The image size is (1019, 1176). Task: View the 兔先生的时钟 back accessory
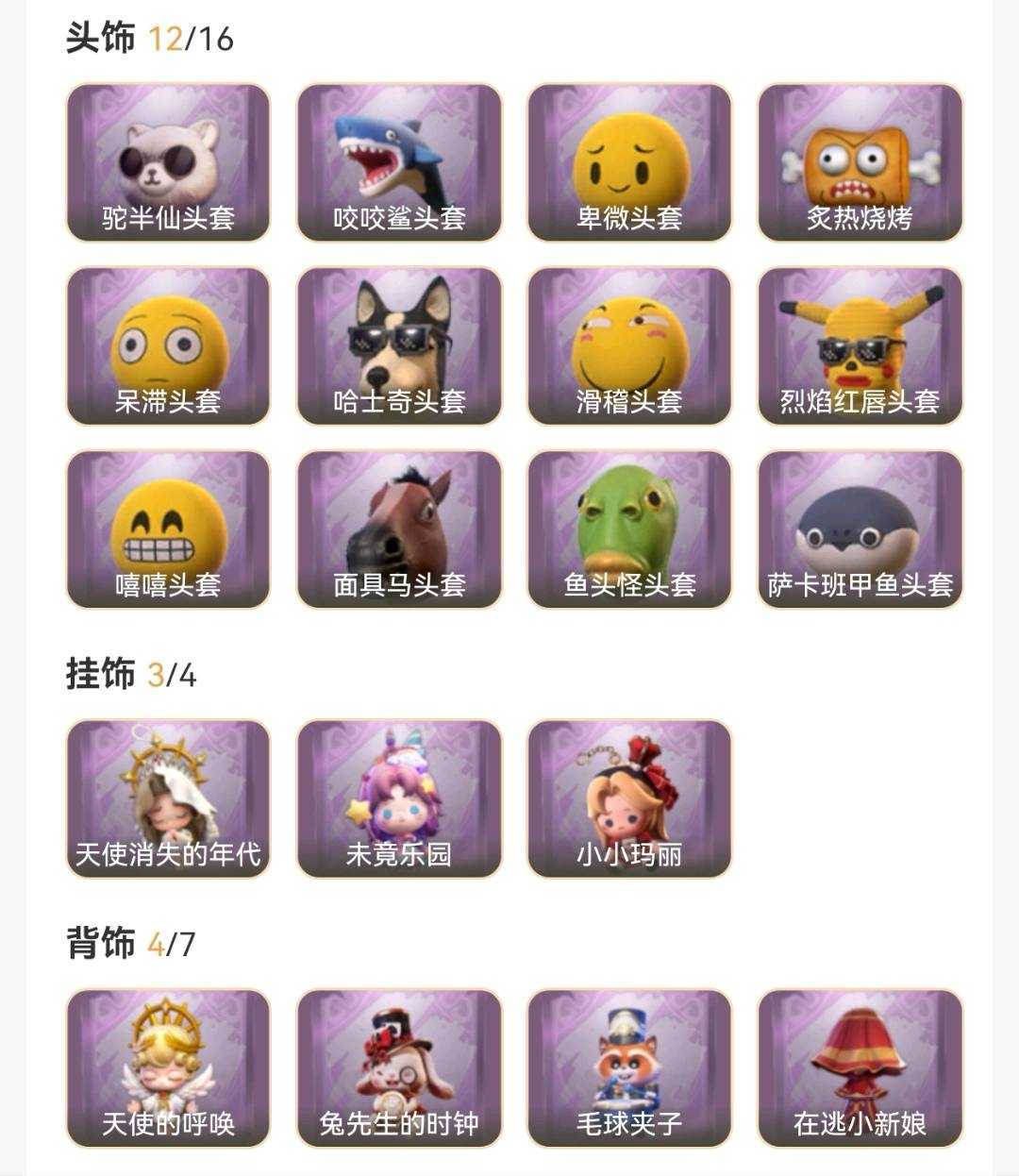pos(399,1067)
